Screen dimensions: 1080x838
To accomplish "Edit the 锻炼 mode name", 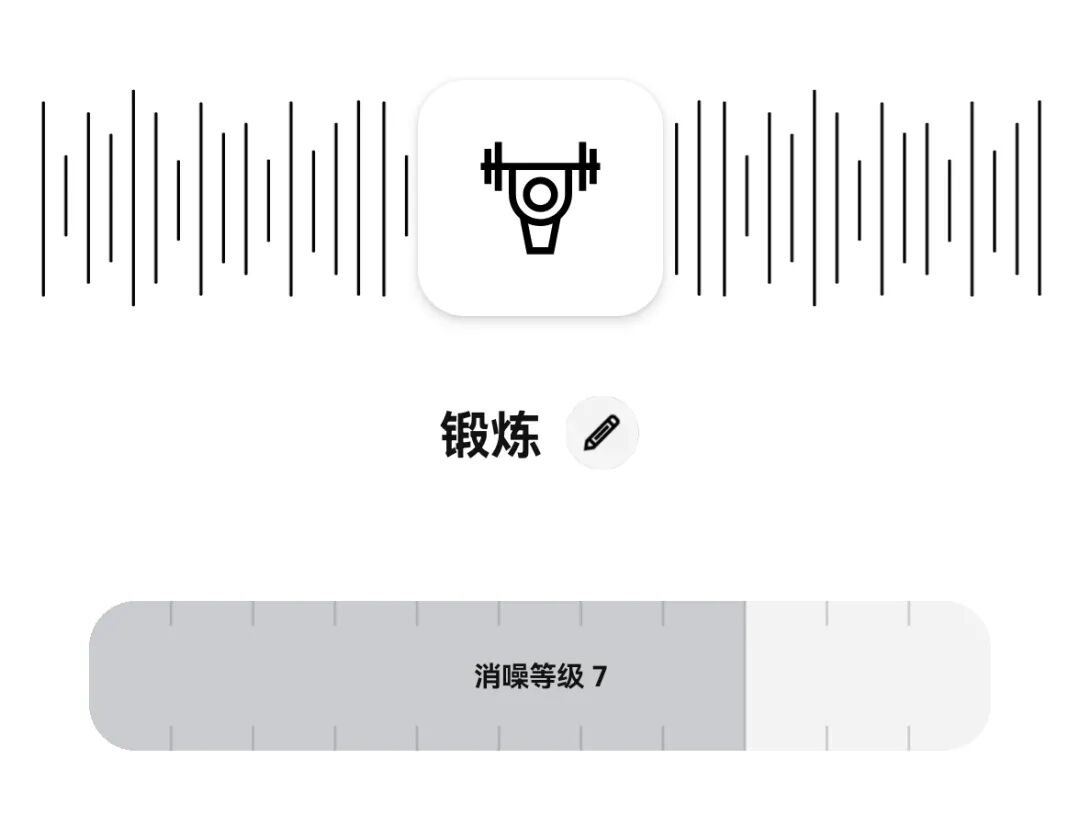I will pos(602,433).
